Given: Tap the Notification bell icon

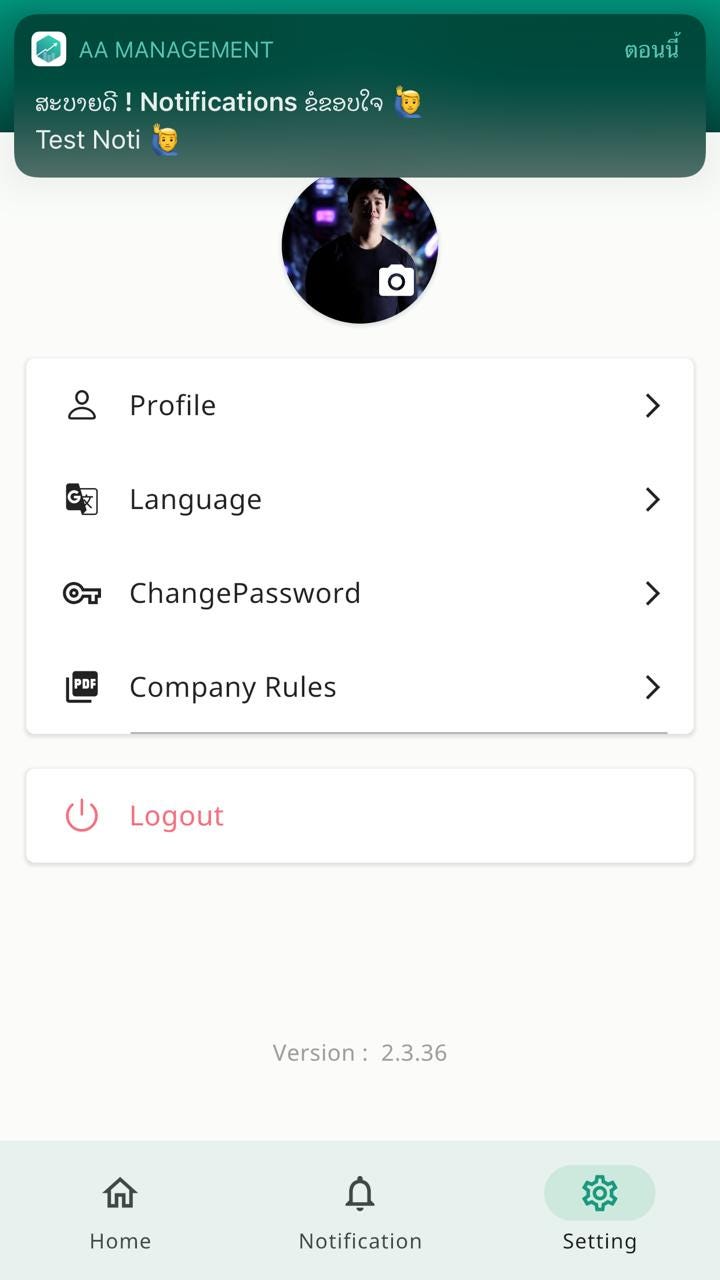Looking at the screenshot, I should click(x=360, y=1193).
